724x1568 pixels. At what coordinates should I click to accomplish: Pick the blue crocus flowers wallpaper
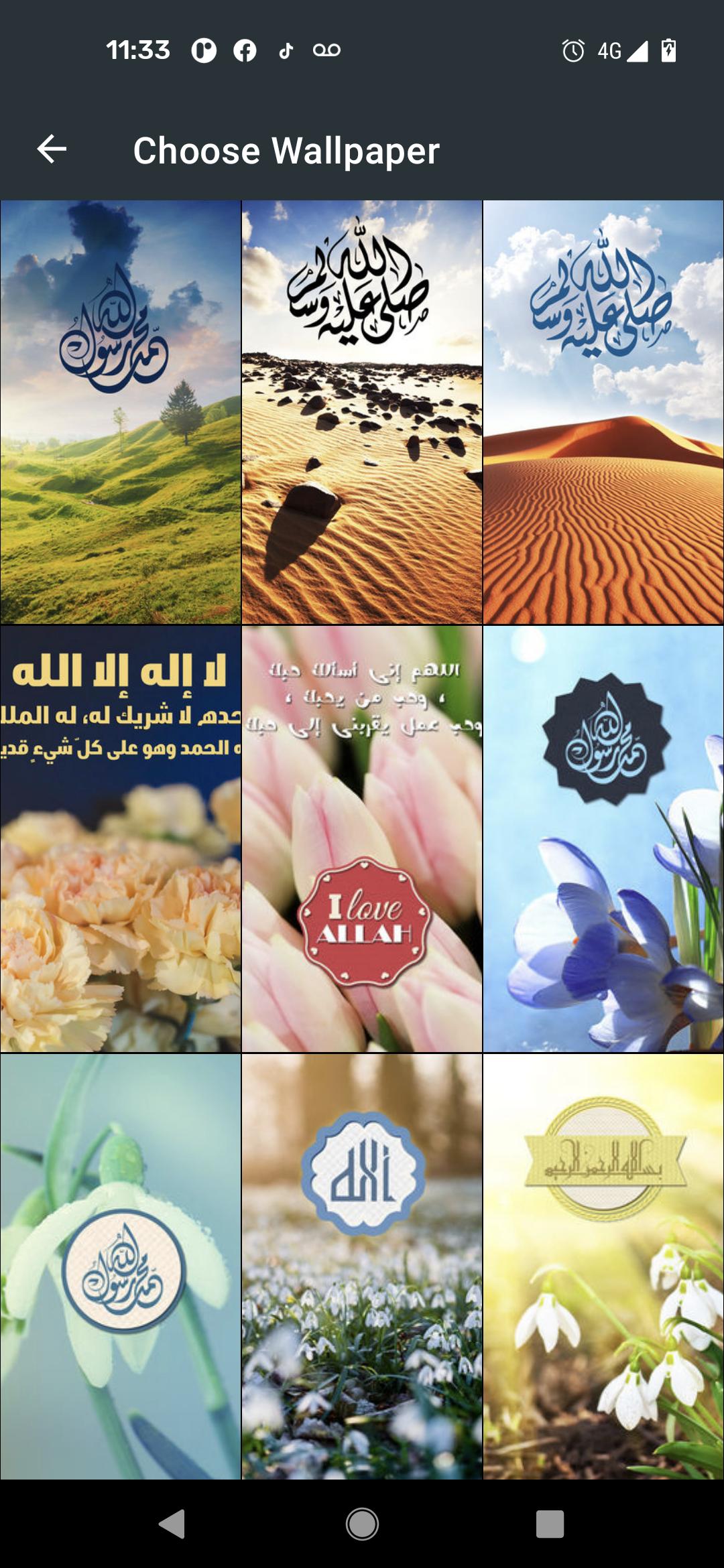[602, 841]
